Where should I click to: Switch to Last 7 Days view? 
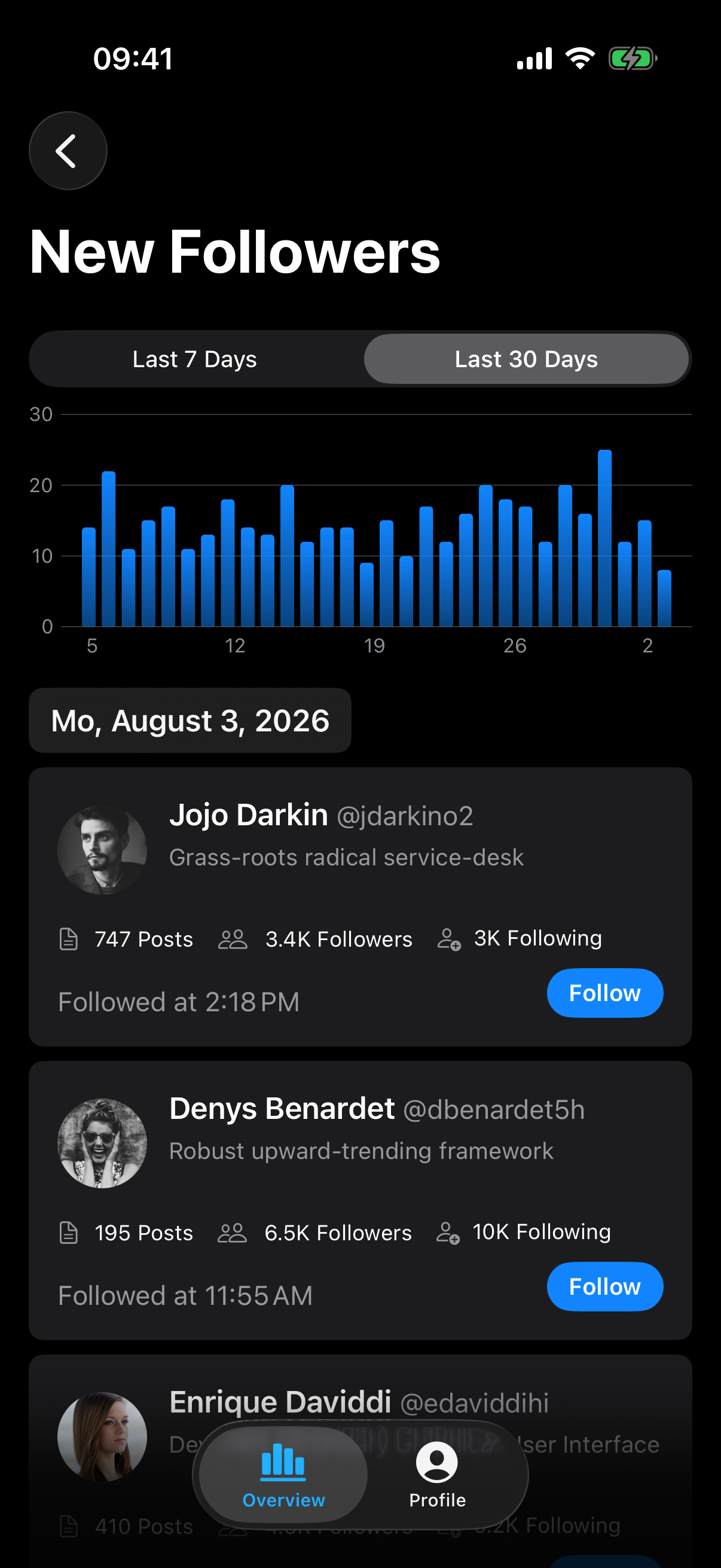click(x=195, y=359)
